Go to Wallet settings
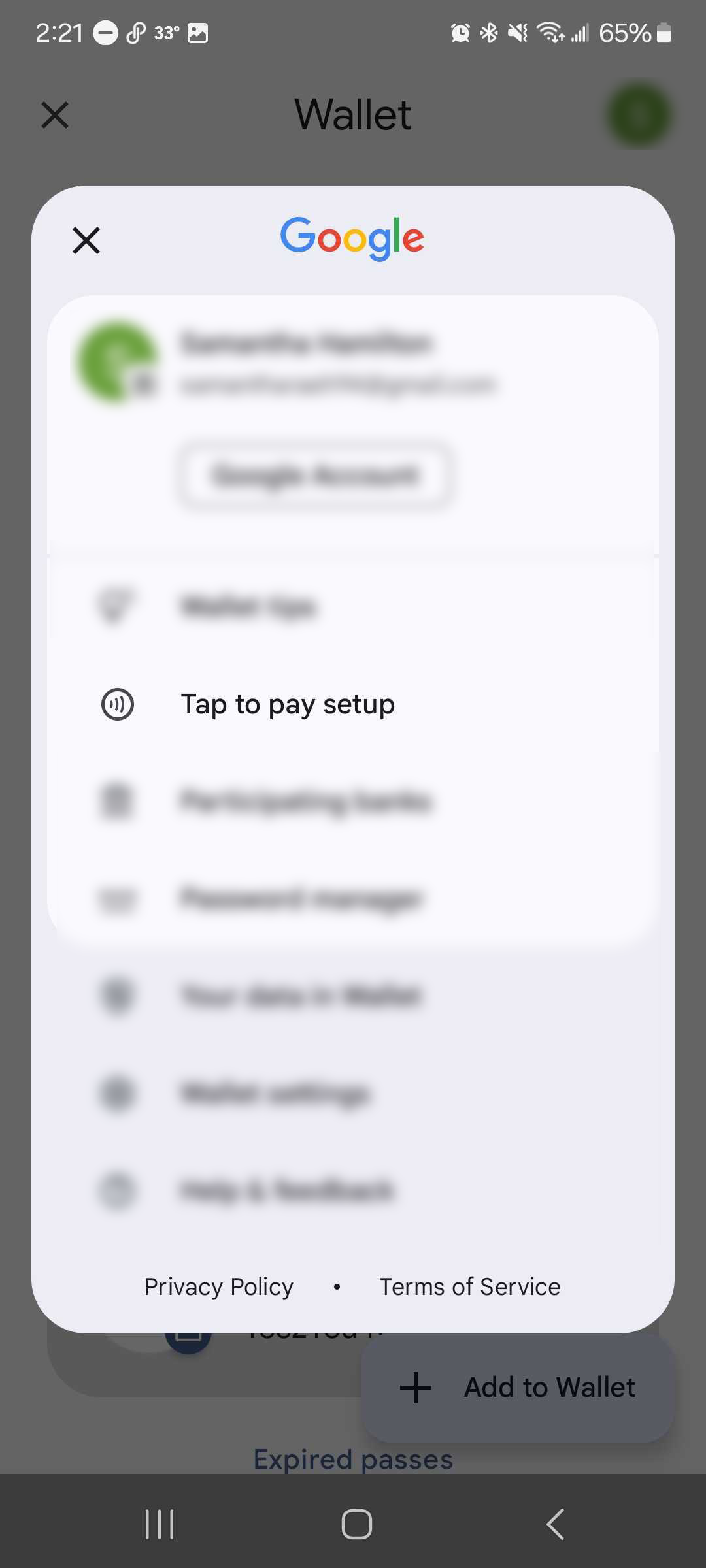The image size is (706, 1568). [275, 1092]
